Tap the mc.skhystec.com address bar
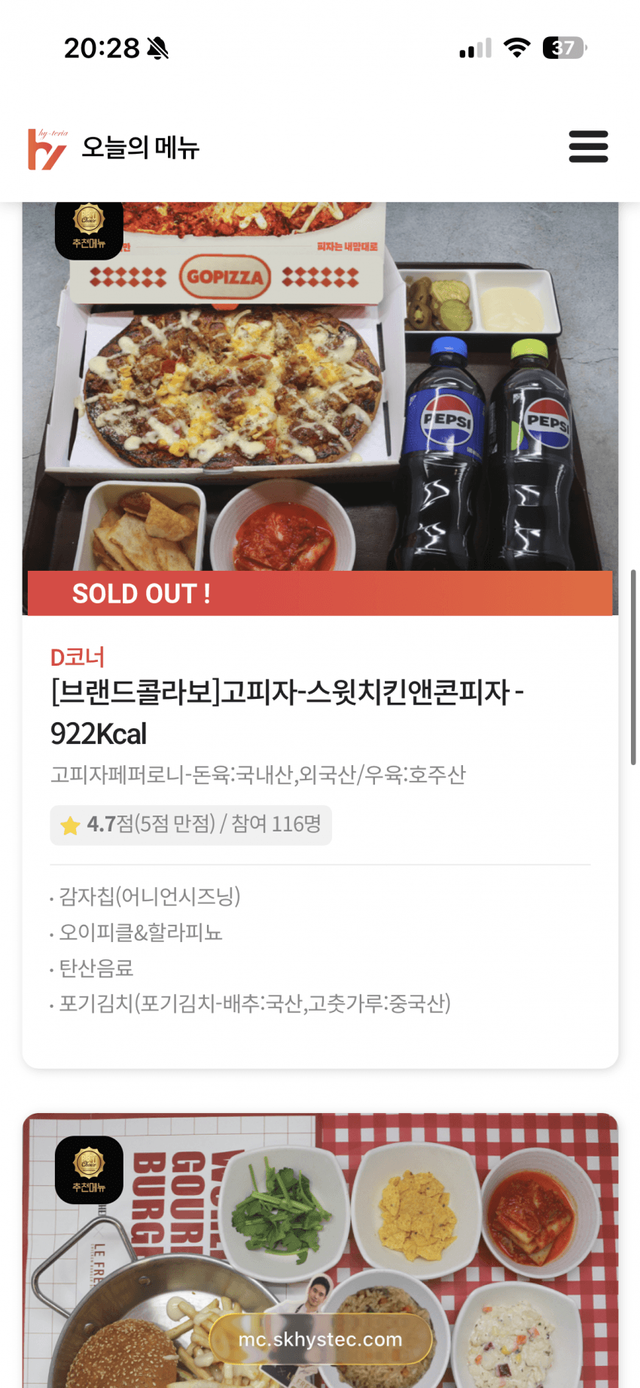Image resolution: width=640 pixels, height=1388 pixels. (x=320, y=1339)
